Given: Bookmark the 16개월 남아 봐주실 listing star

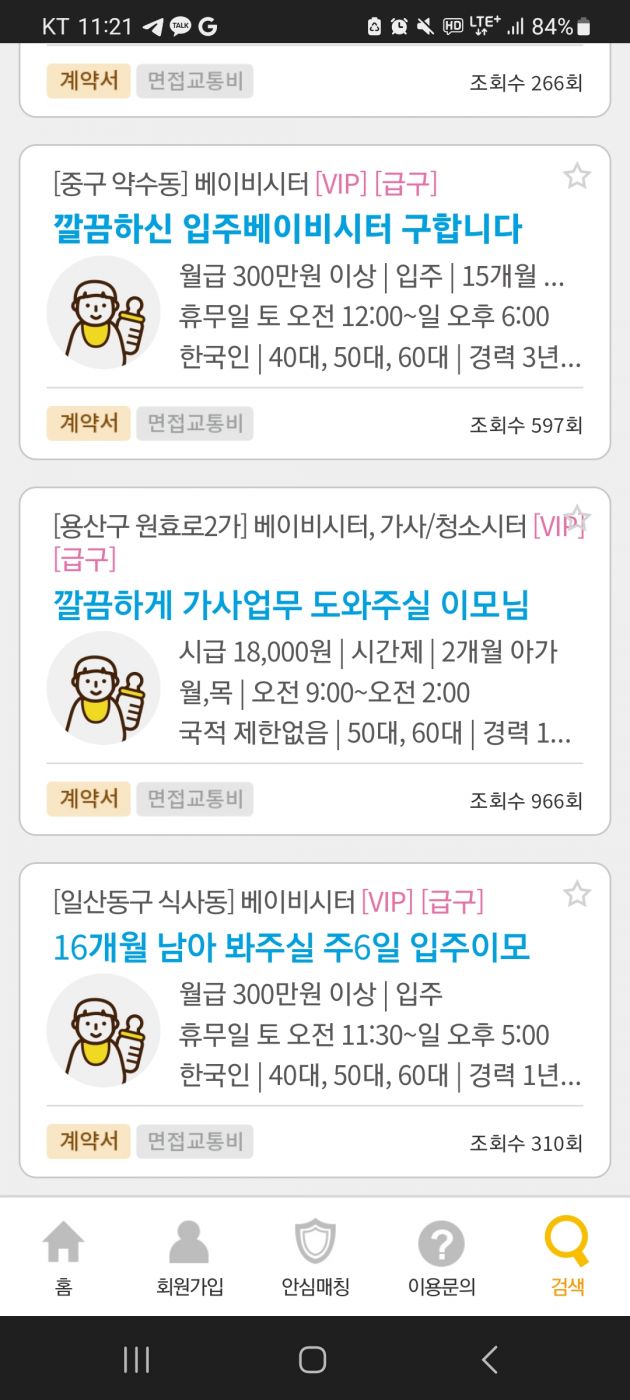Looking at the screenshot, I should pos(577,894).
